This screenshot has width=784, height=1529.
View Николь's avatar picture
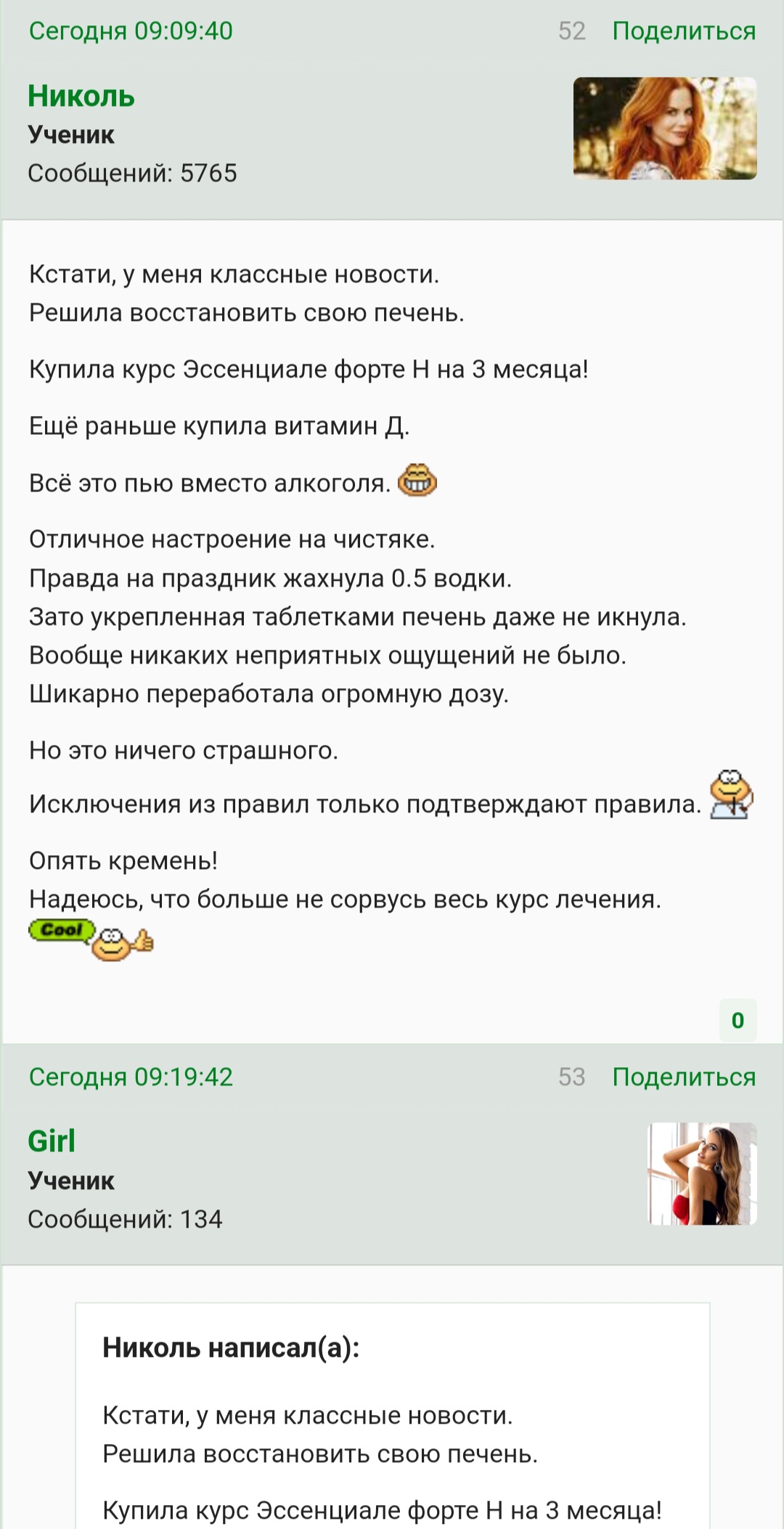click(665, 129)
